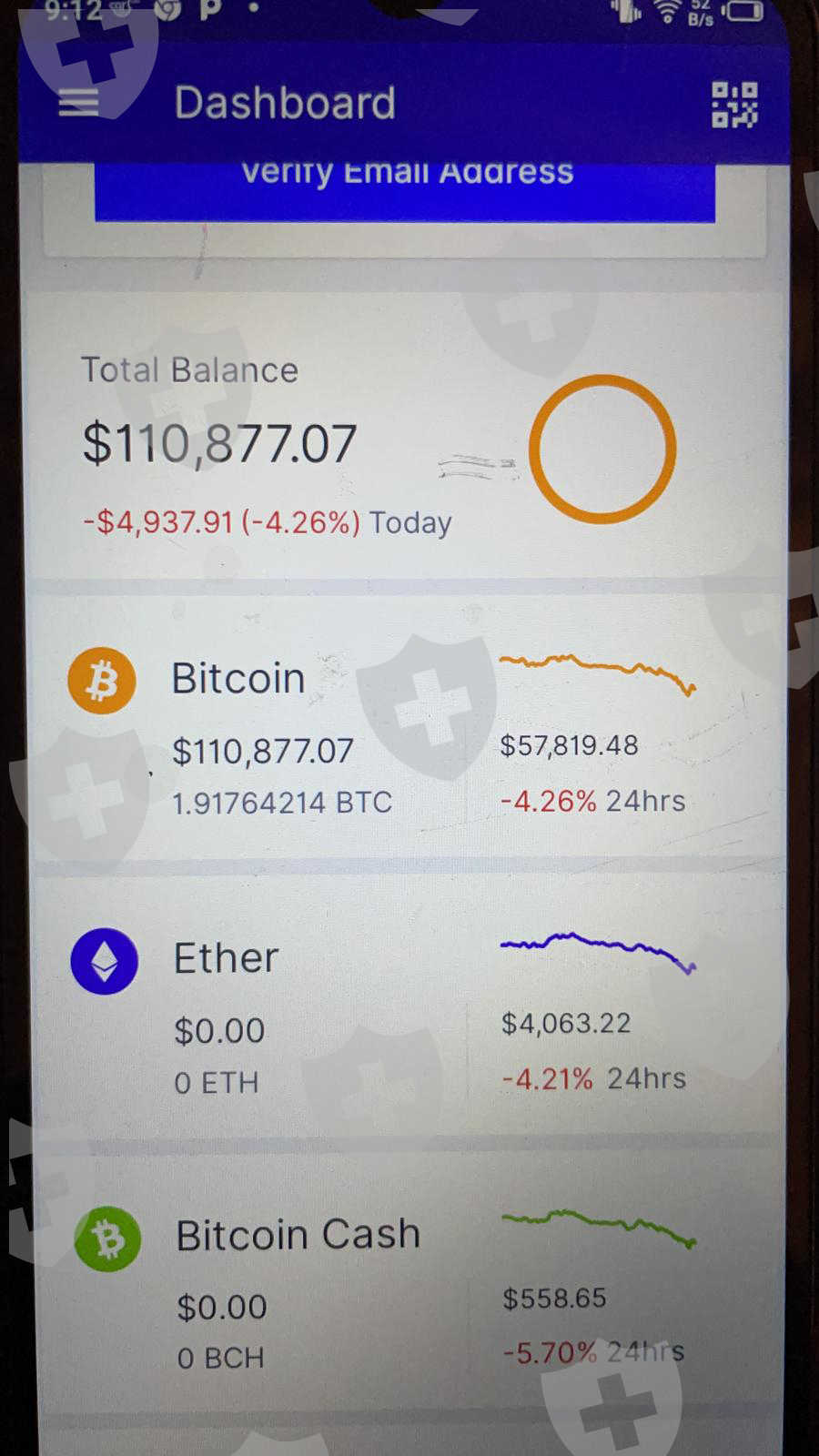Image resolution: width=819 pixels, height=1456 pixels.
Task: Open the hamburger navigation menu
Action: [79, 103]
